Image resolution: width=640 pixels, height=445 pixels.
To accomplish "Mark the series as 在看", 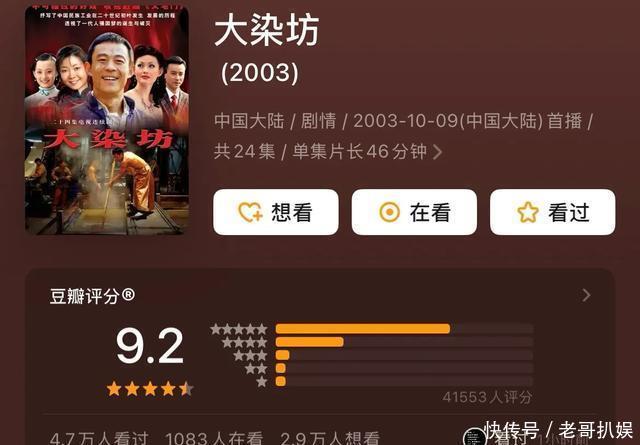I will point(414,212).
